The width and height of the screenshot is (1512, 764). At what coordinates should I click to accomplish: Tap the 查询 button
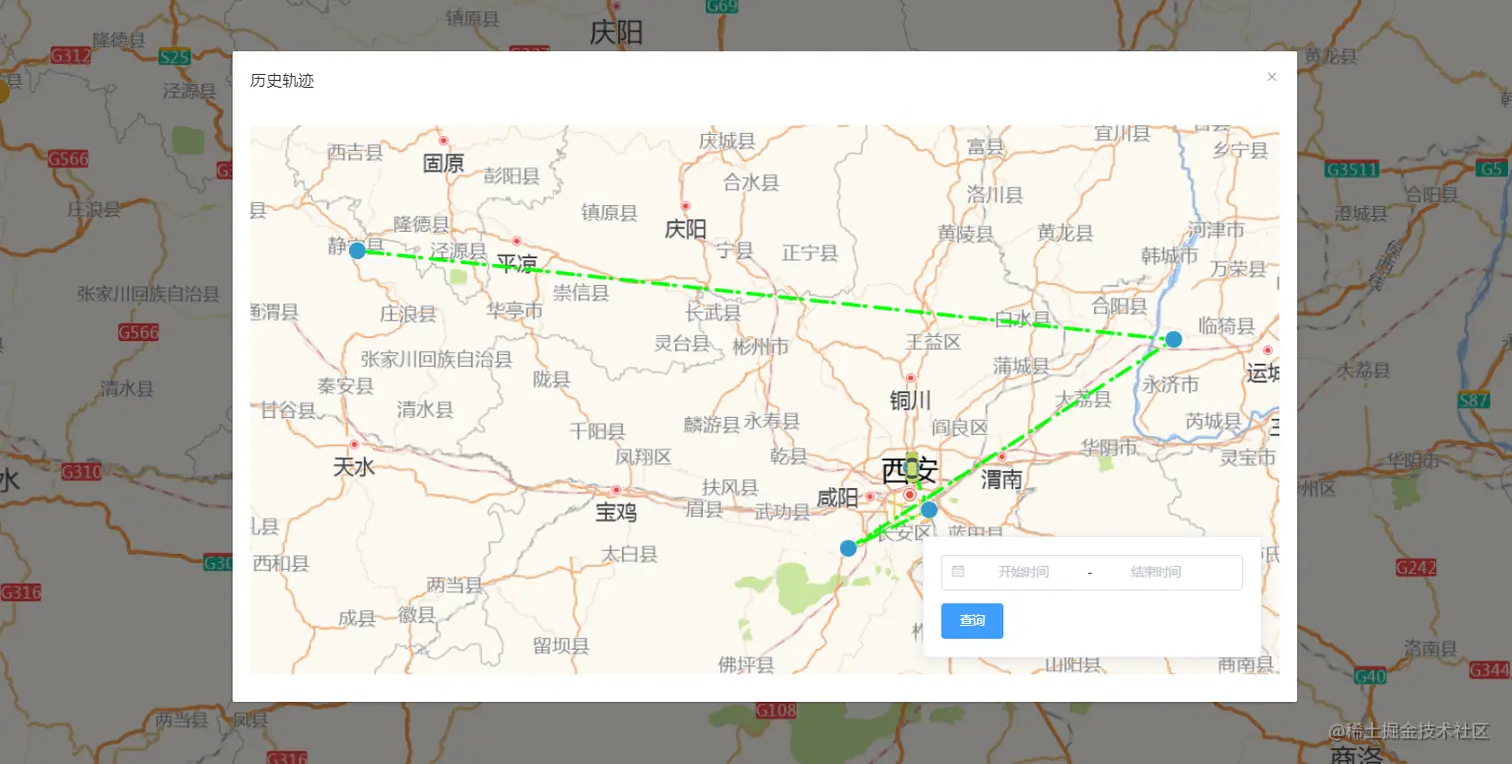tap(971, 621)
